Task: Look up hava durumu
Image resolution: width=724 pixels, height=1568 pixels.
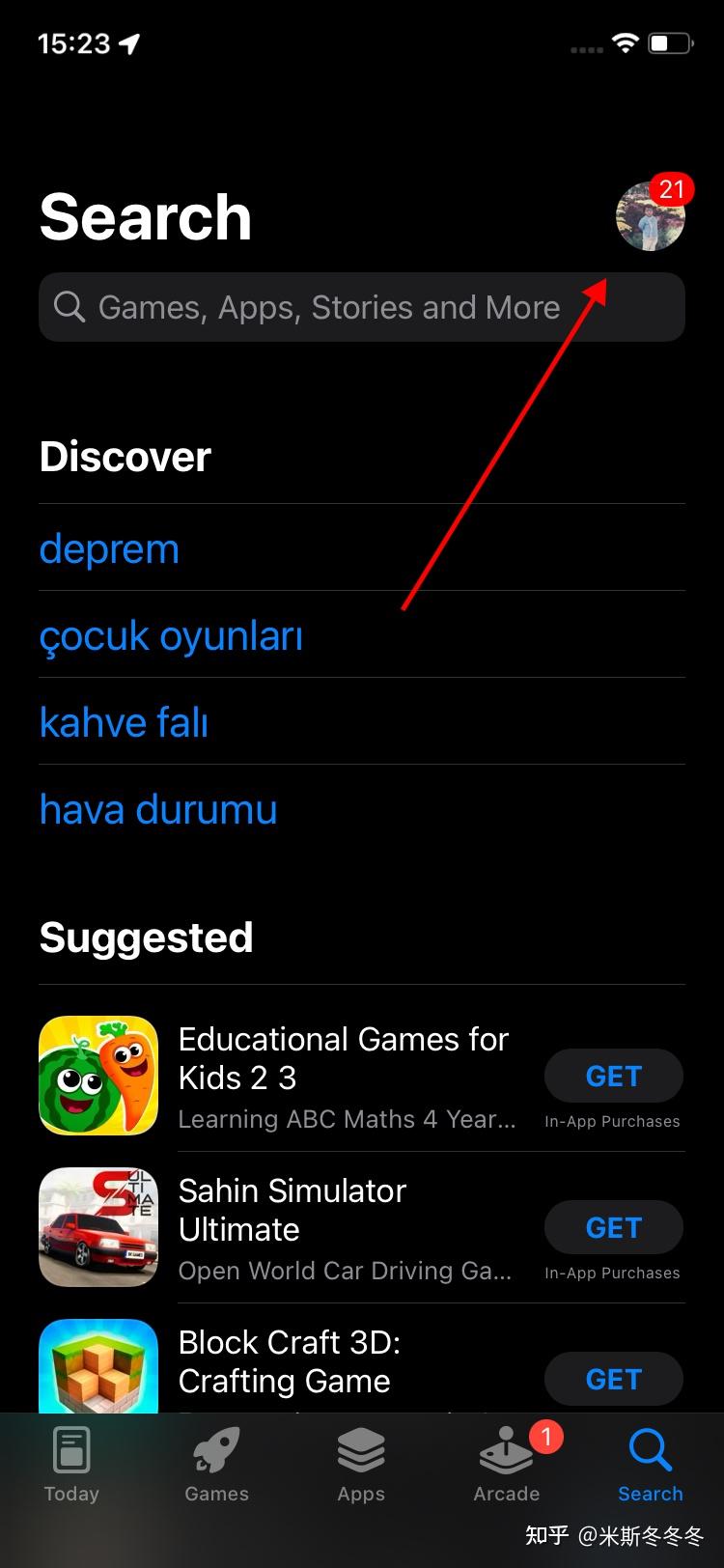Action: [x=158, y=809]
